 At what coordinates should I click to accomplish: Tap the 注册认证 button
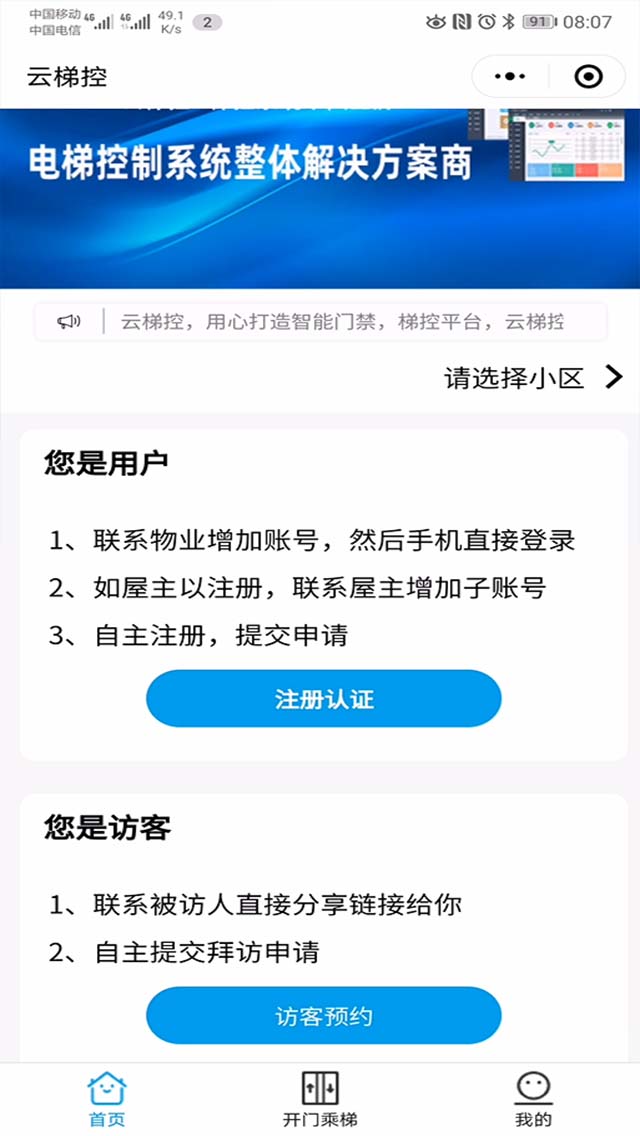324,698
